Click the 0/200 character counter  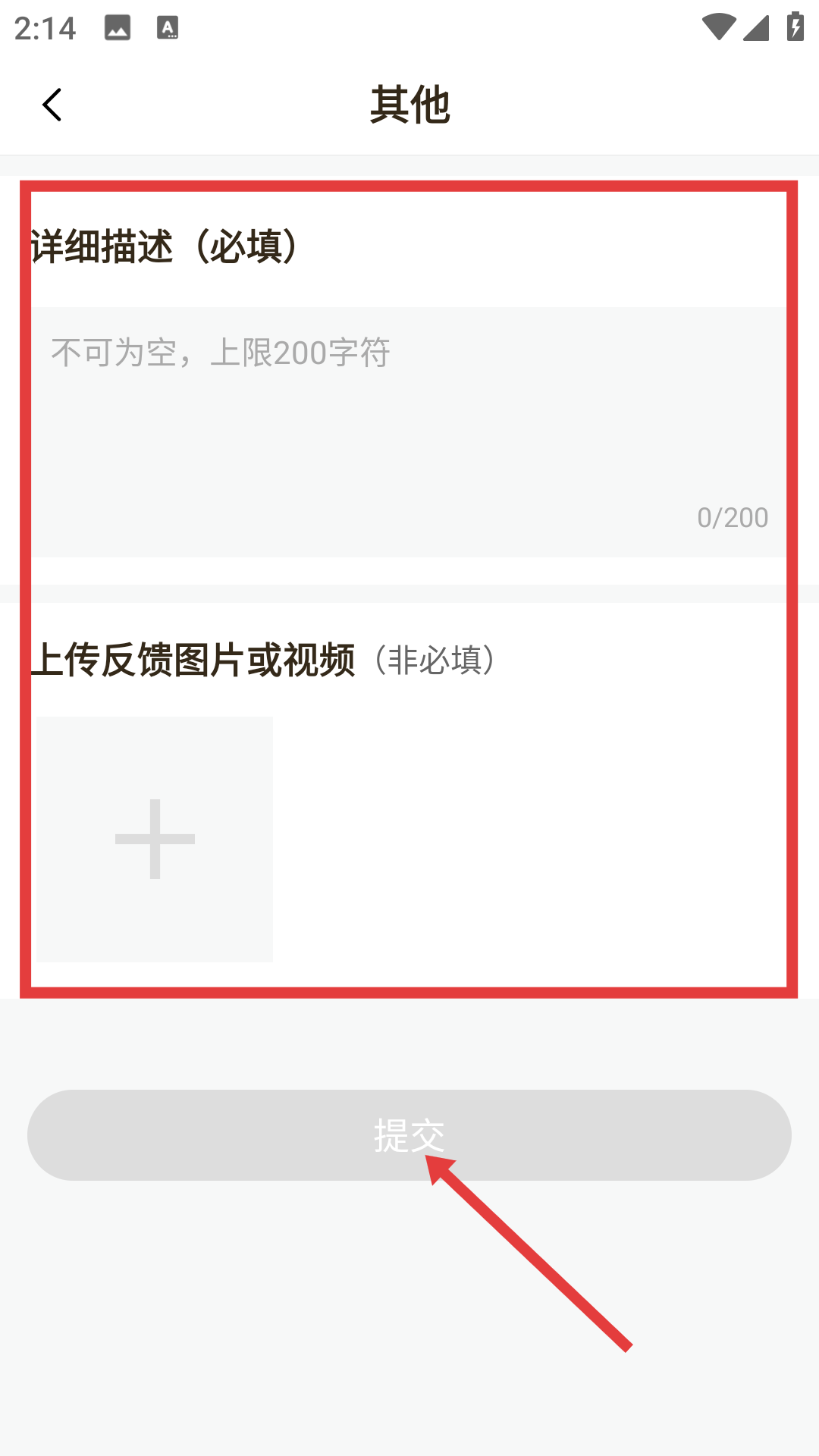pyautogui.click(x=733, y=517)
